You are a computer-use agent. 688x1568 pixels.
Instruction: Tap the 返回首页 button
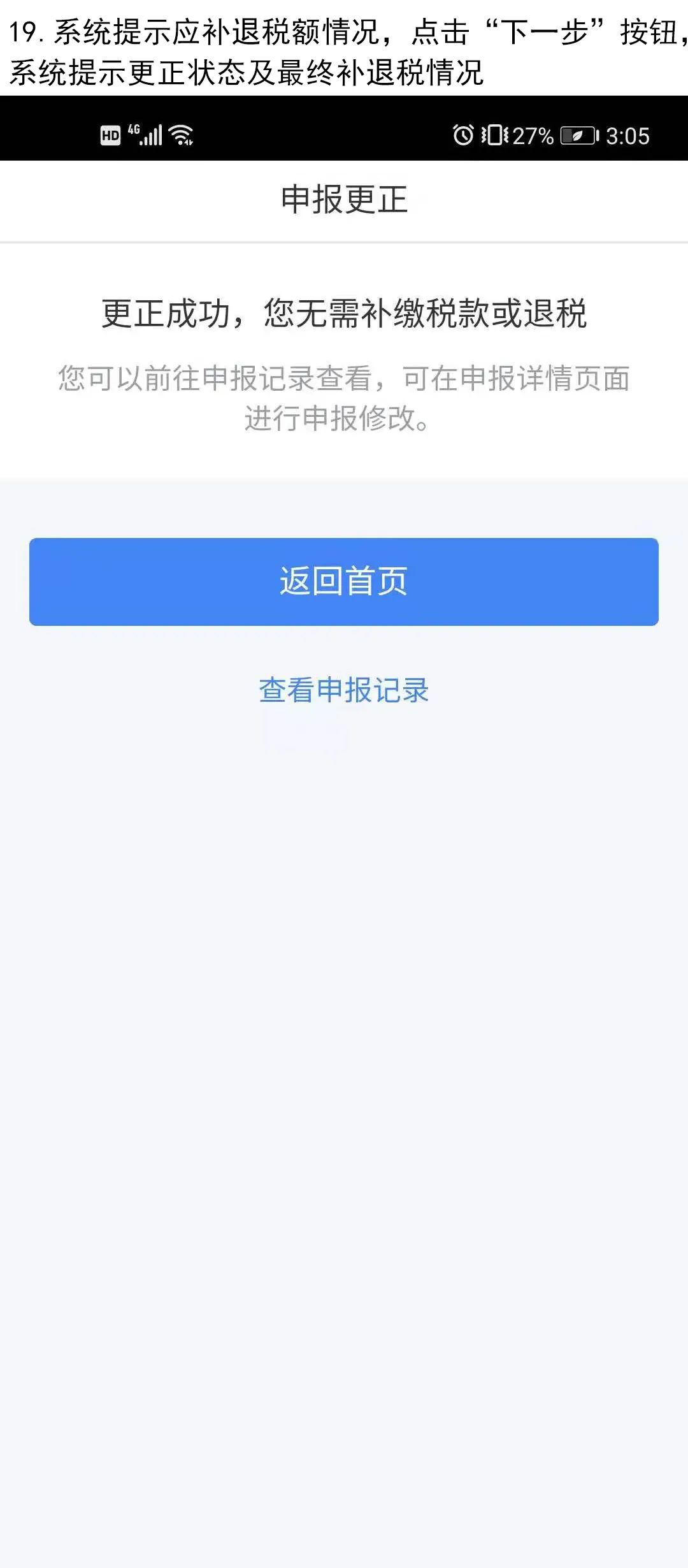[x=344, y=581]
